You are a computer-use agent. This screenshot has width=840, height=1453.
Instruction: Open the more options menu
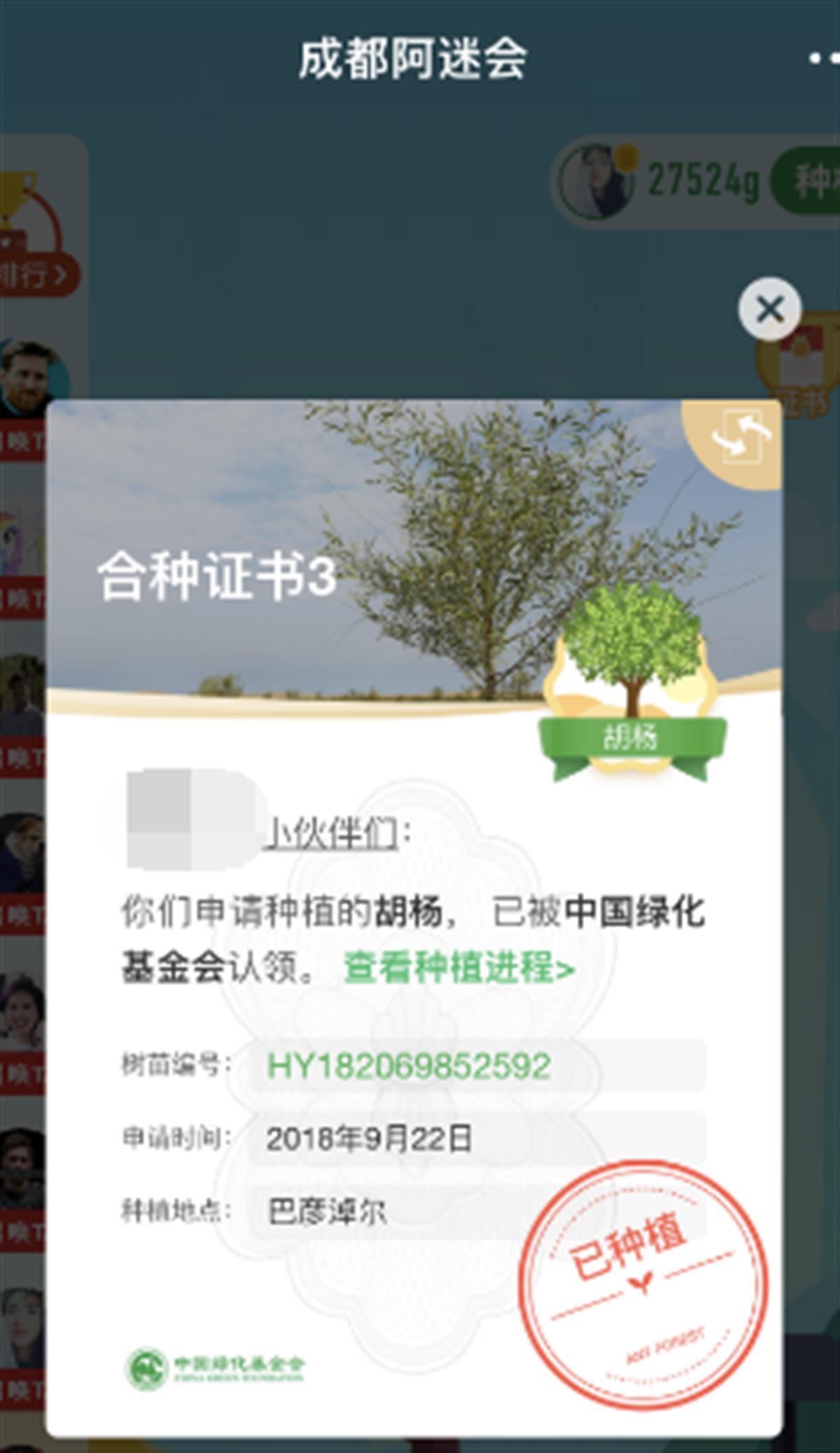pos(823,58)
